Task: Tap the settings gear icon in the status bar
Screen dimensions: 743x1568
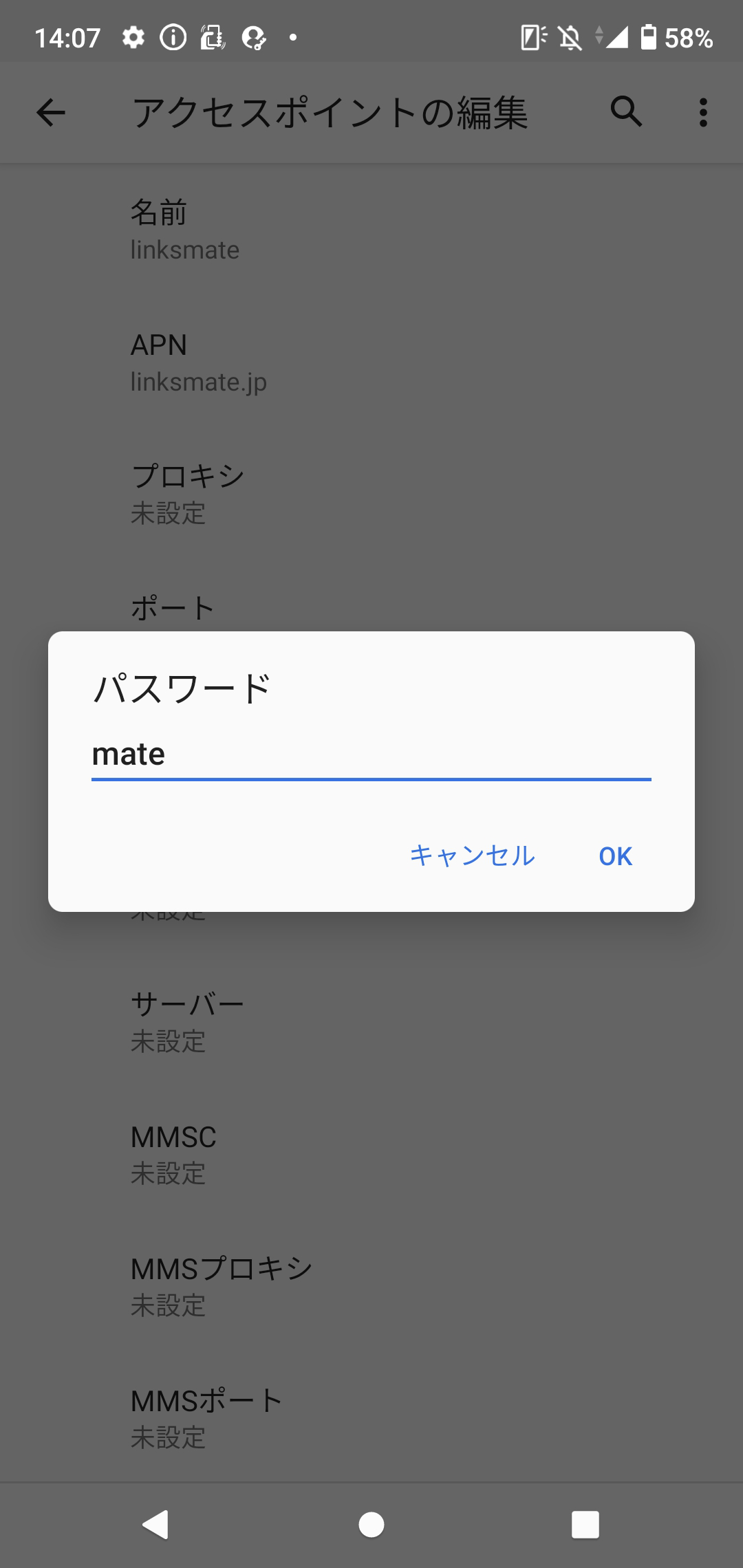Action: [x=132, y=38]
